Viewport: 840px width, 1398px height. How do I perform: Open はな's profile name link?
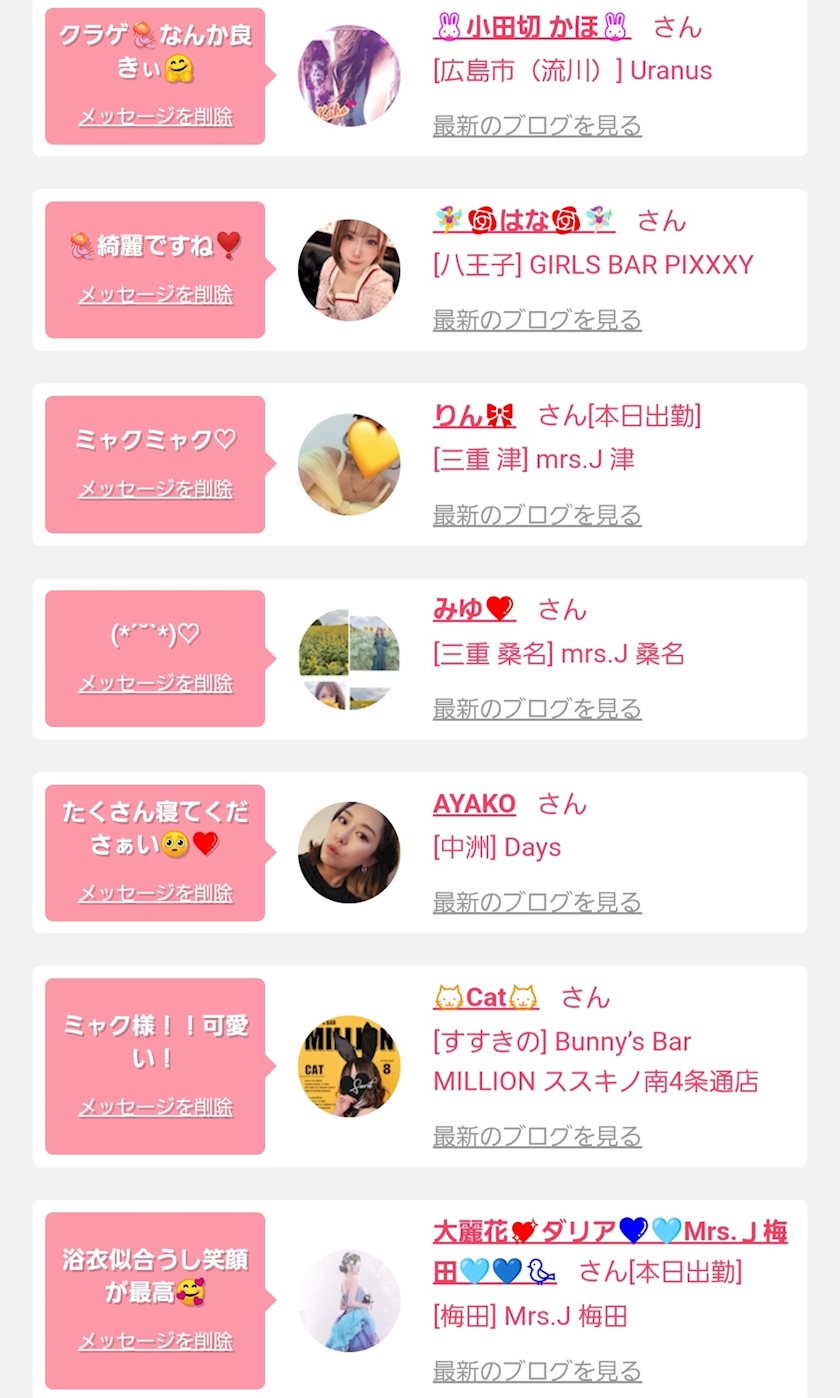(524, 220)
